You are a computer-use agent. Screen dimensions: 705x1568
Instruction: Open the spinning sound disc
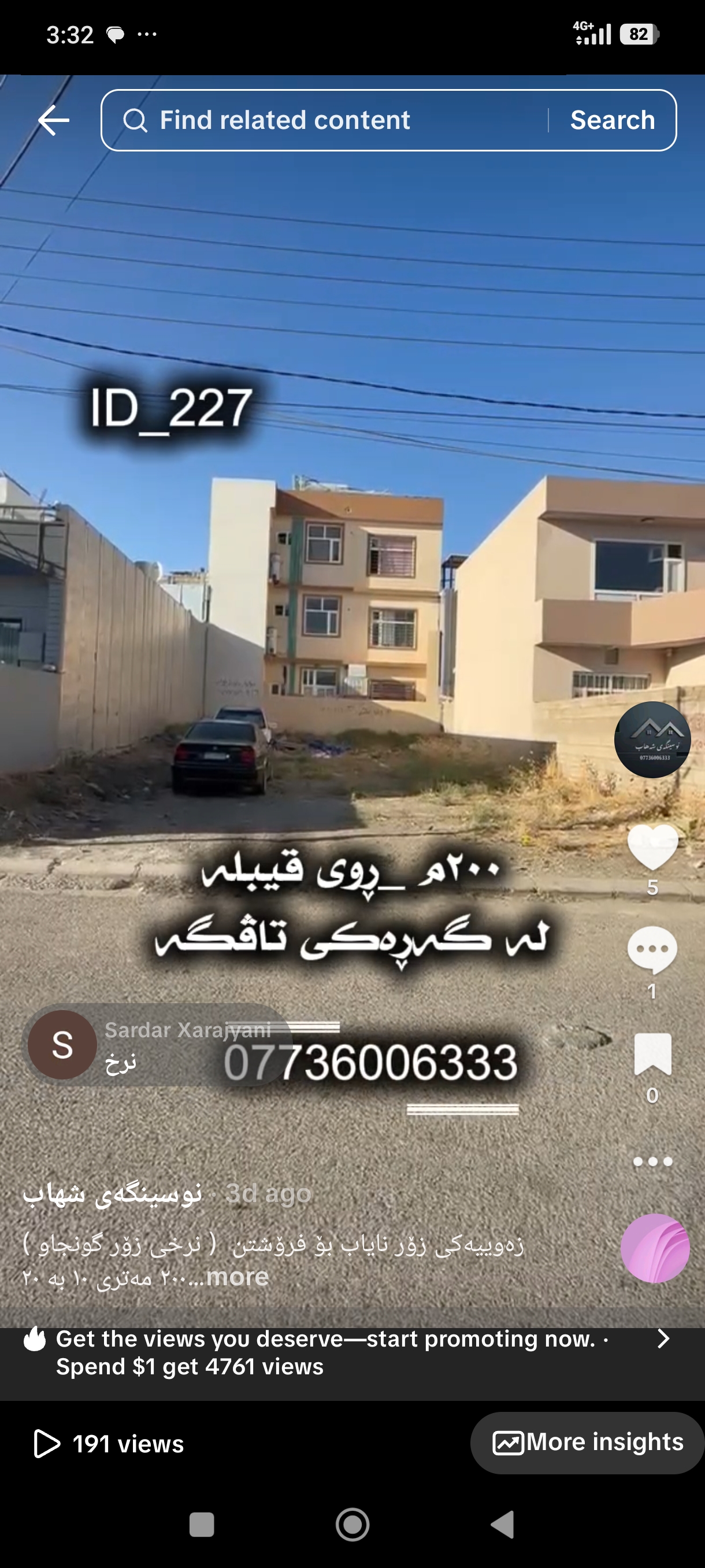655,1248
